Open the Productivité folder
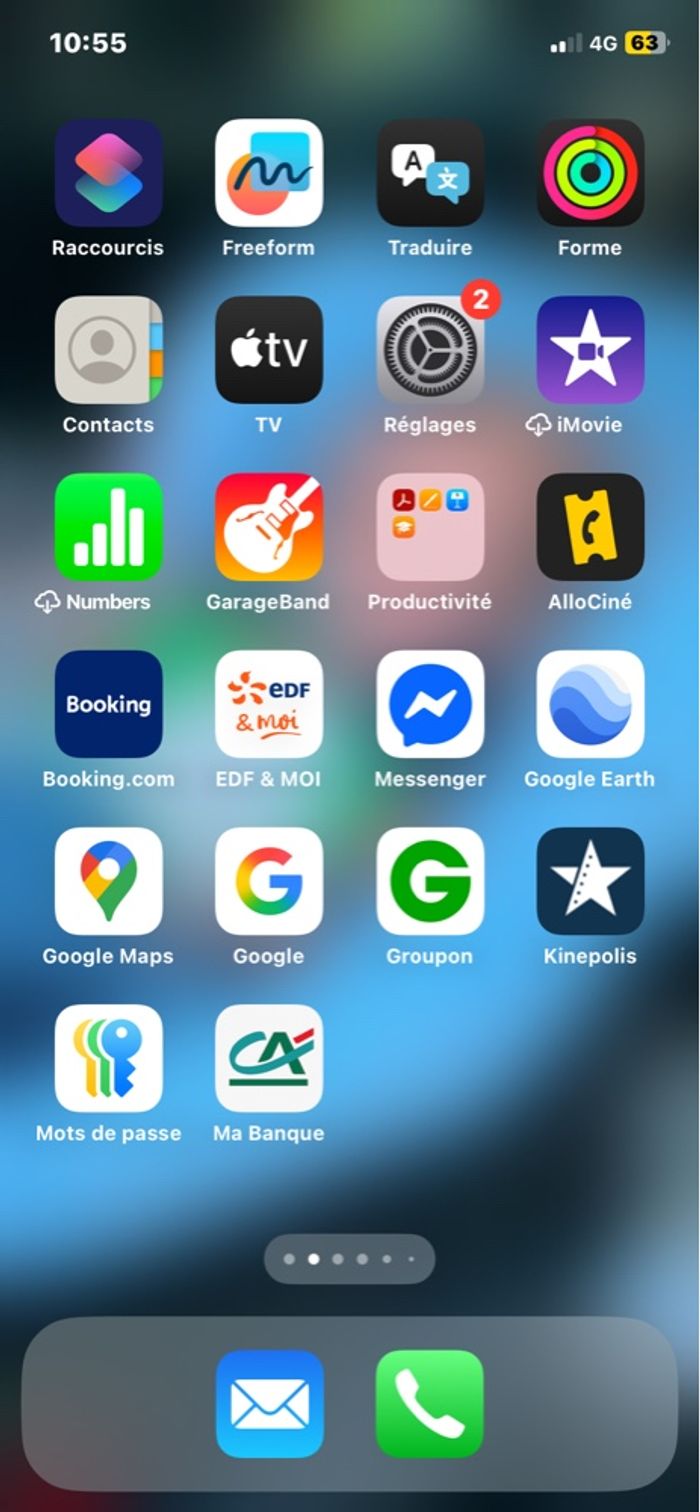 430,527
